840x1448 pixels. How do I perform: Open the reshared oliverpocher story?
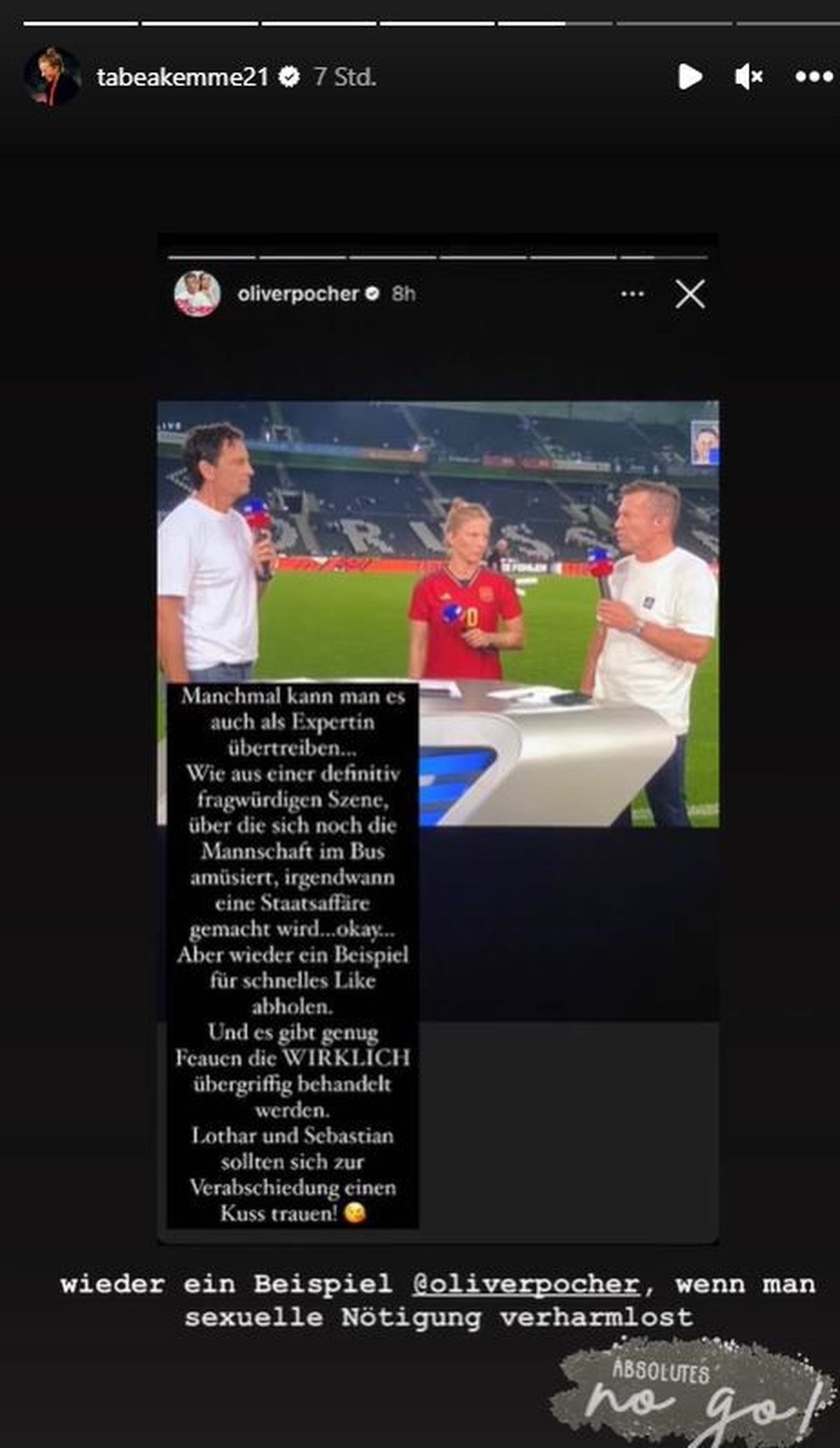coord(438,738)
